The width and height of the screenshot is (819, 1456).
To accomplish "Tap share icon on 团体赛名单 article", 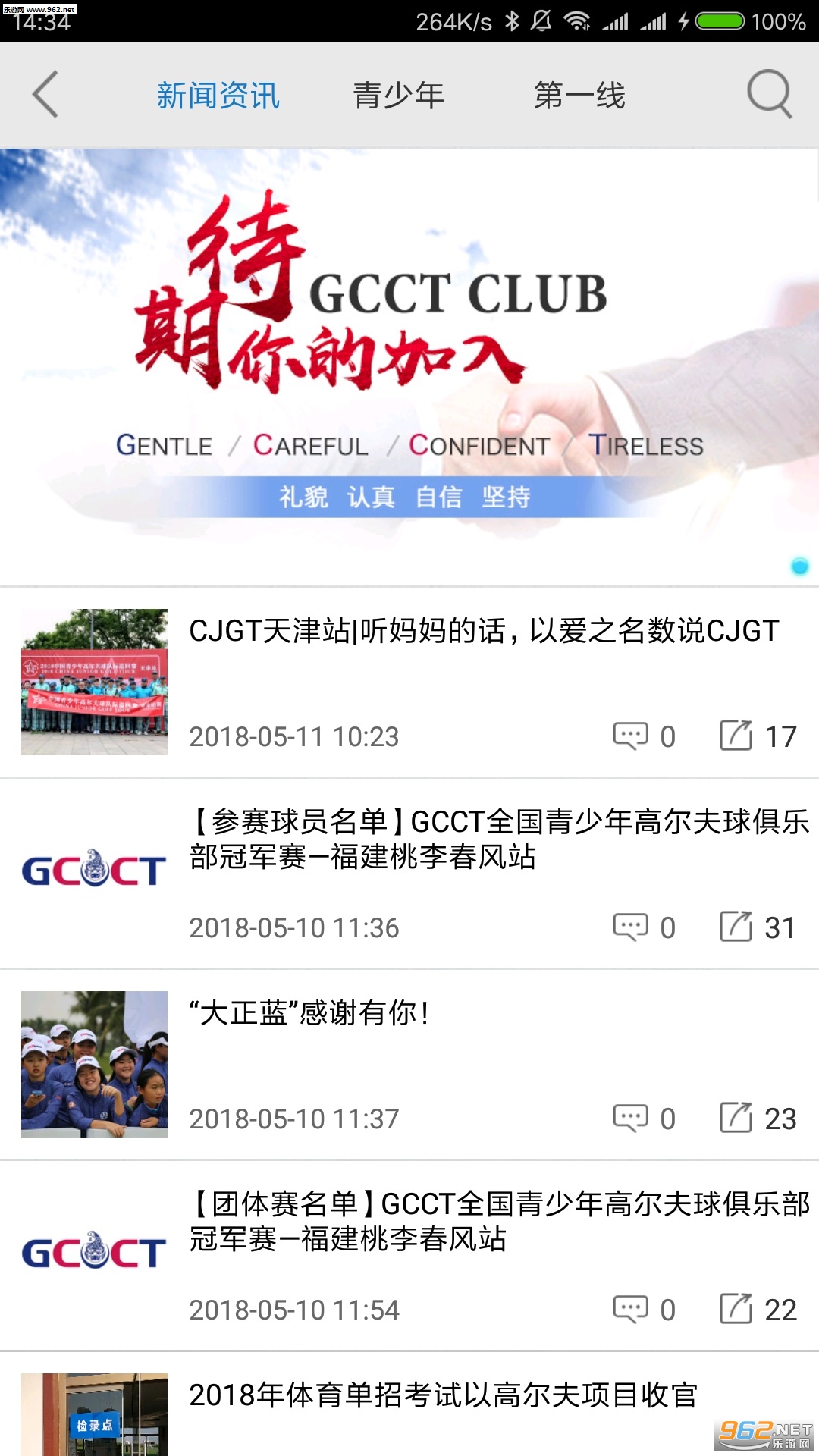I will tap(736, 1309).
